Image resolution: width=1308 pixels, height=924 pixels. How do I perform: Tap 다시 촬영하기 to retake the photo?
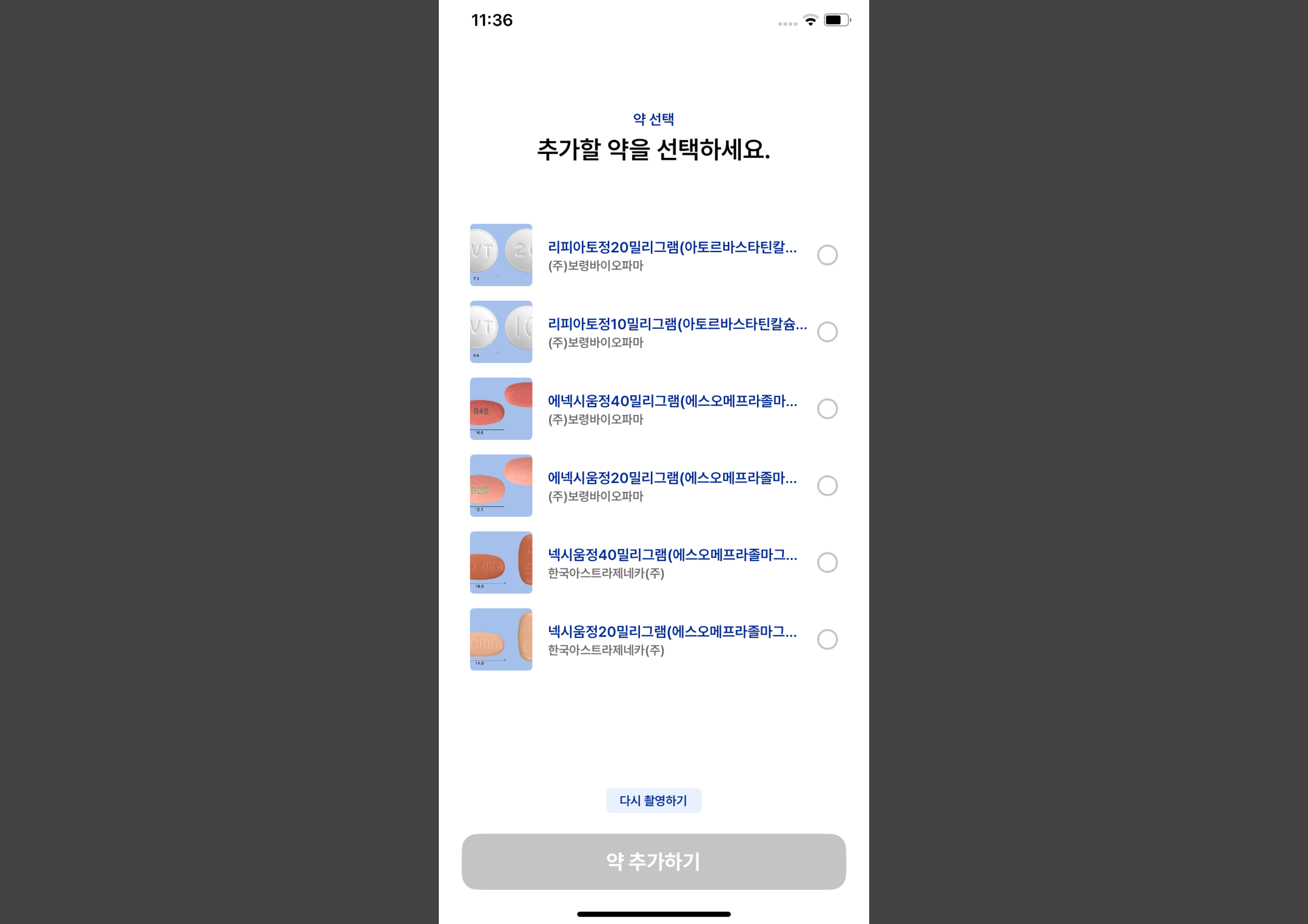pos(654,801)
